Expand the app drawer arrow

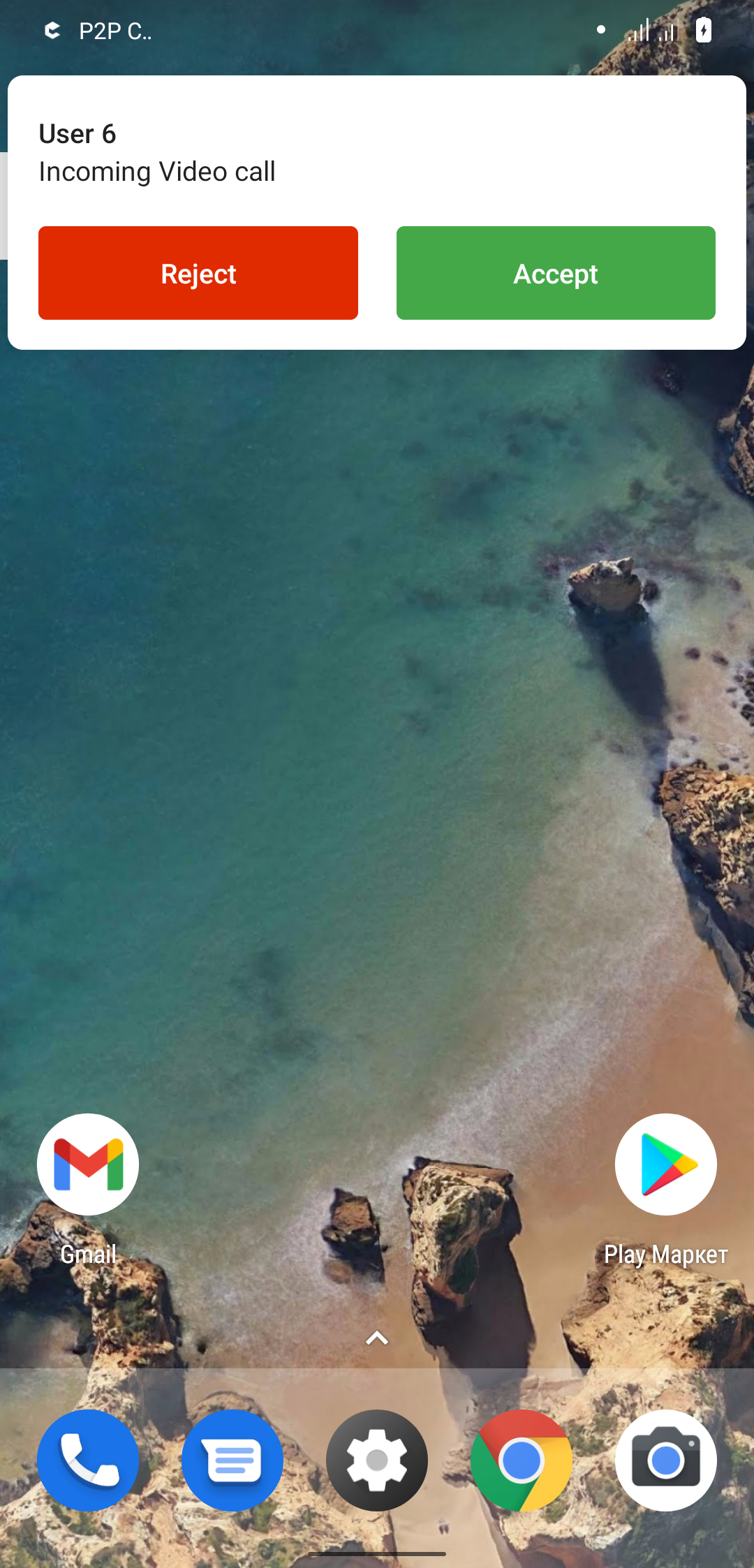[377, 1338]
